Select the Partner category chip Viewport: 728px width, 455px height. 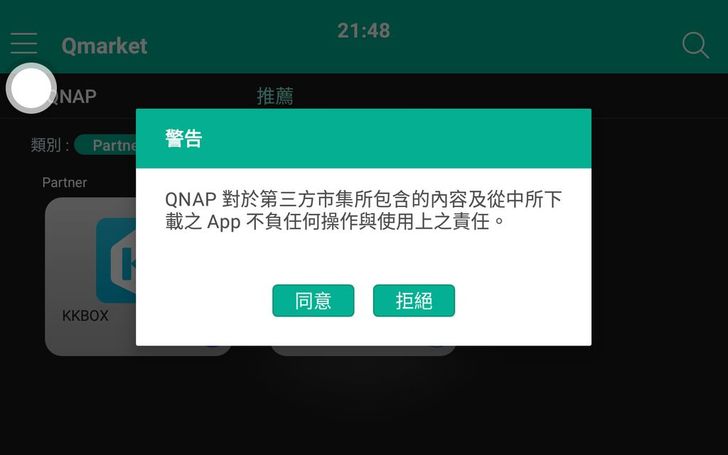[x=106, y=145]
